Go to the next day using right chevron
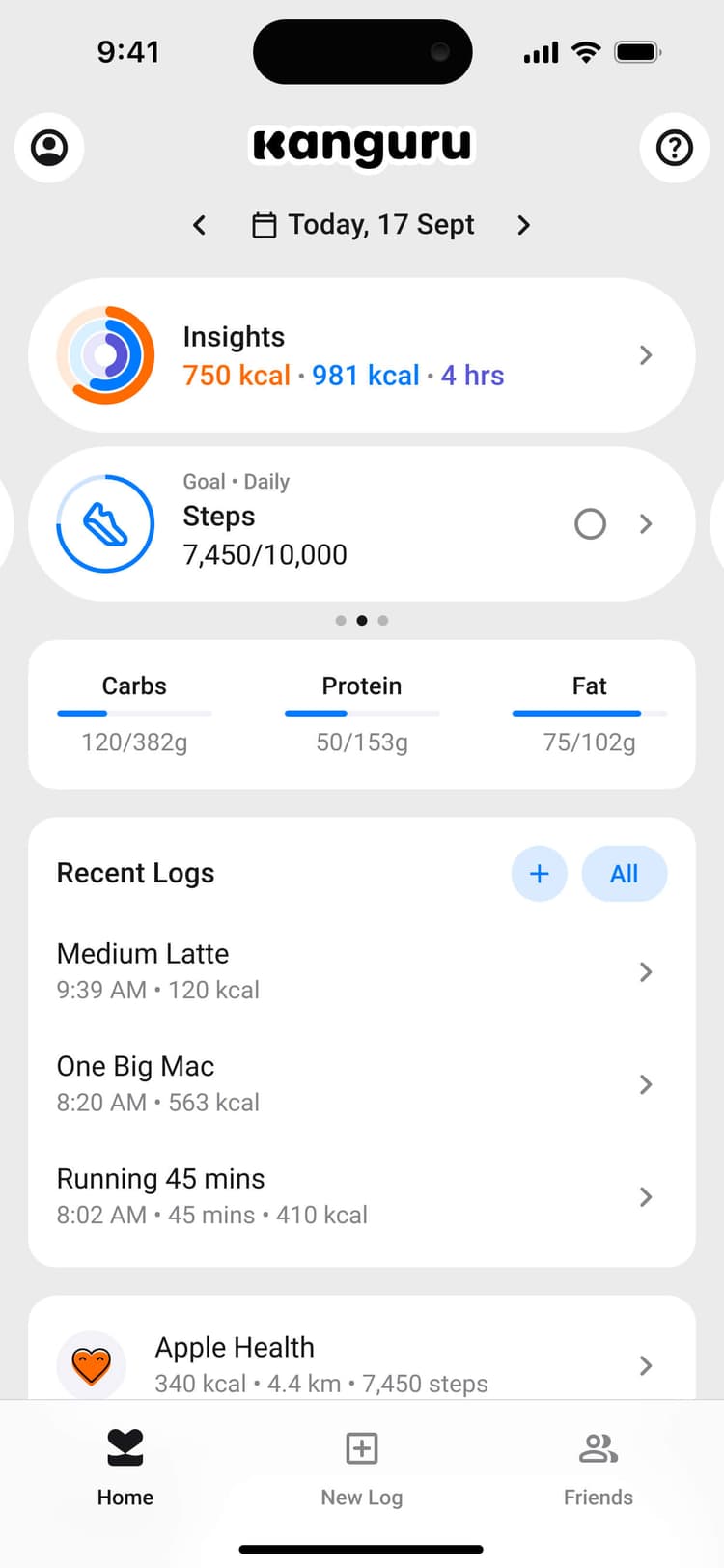 tap(523, 224)
